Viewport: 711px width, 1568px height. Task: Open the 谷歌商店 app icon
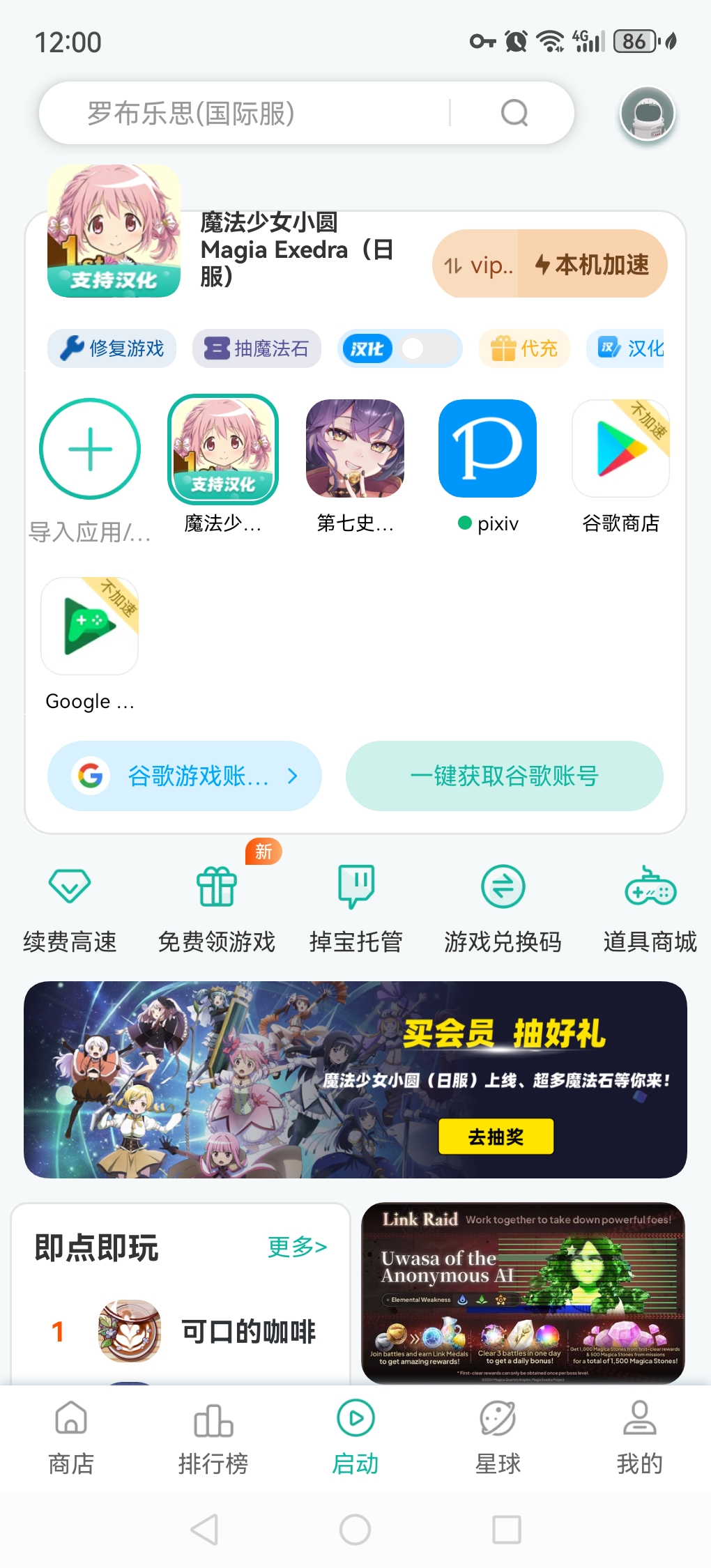point(620,449)
